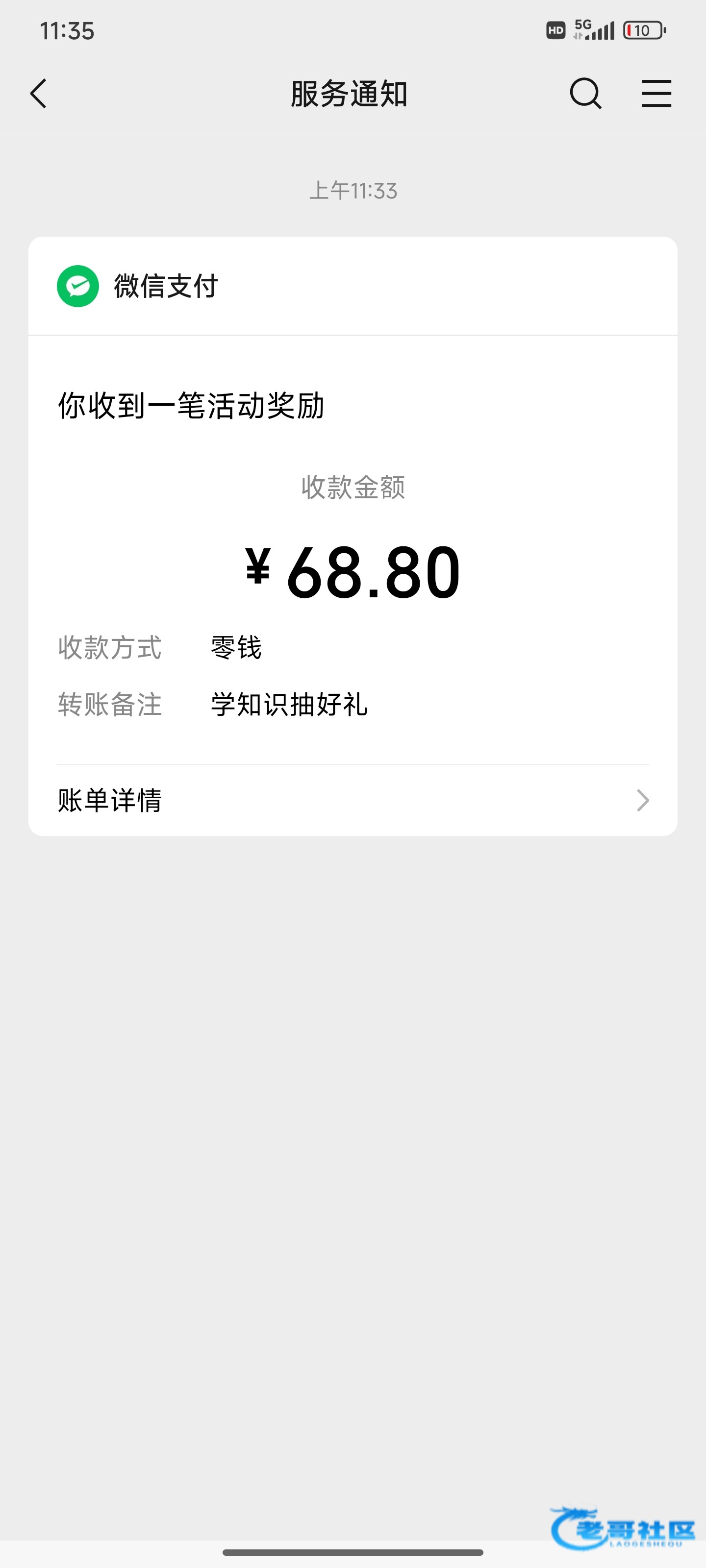Image resolution: width=706 pixels, height=1568 pixels.
Task: Open 账单详情 for the reward
Action: (x=353, y=800)
